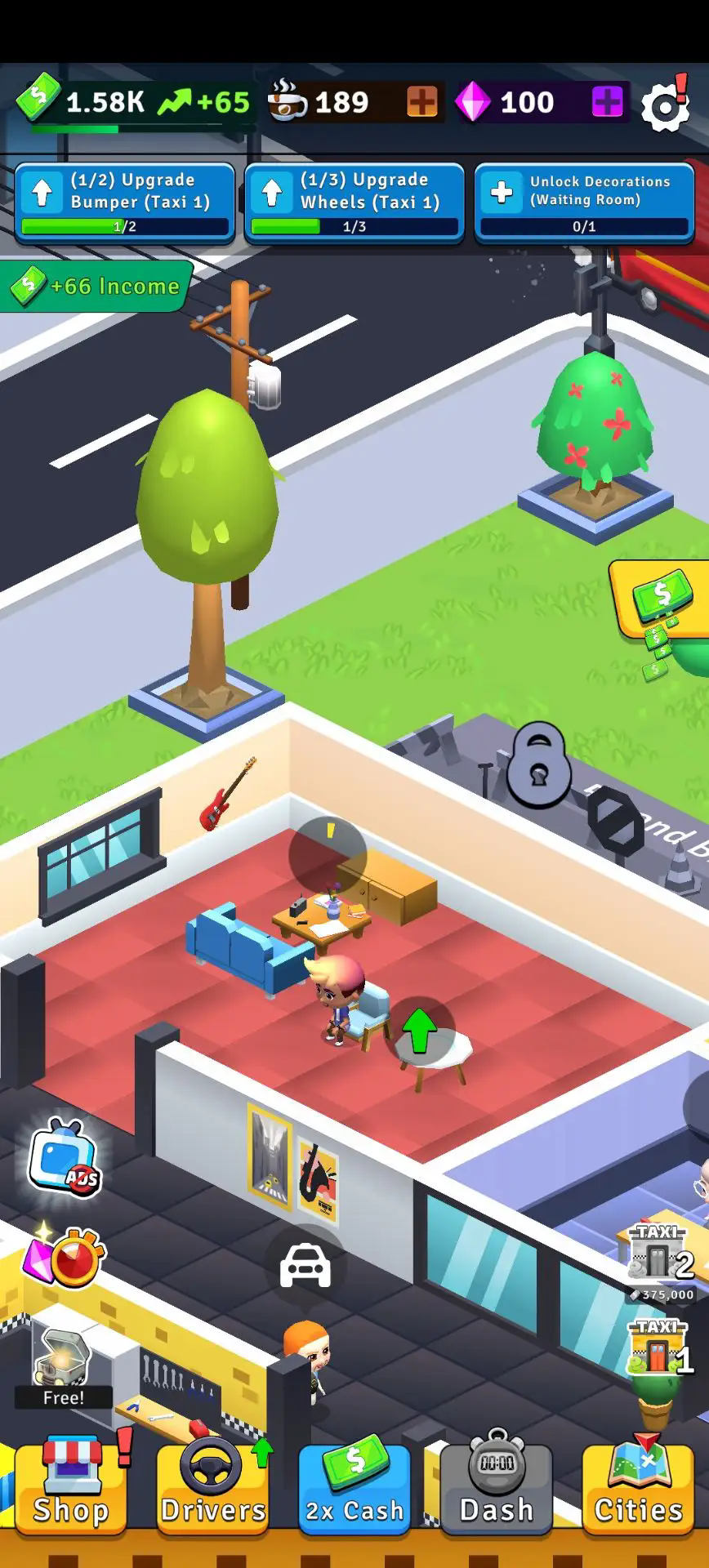709x1568 pixels.
Task: Open the settings gear
Action: click(x=663, y=103)
